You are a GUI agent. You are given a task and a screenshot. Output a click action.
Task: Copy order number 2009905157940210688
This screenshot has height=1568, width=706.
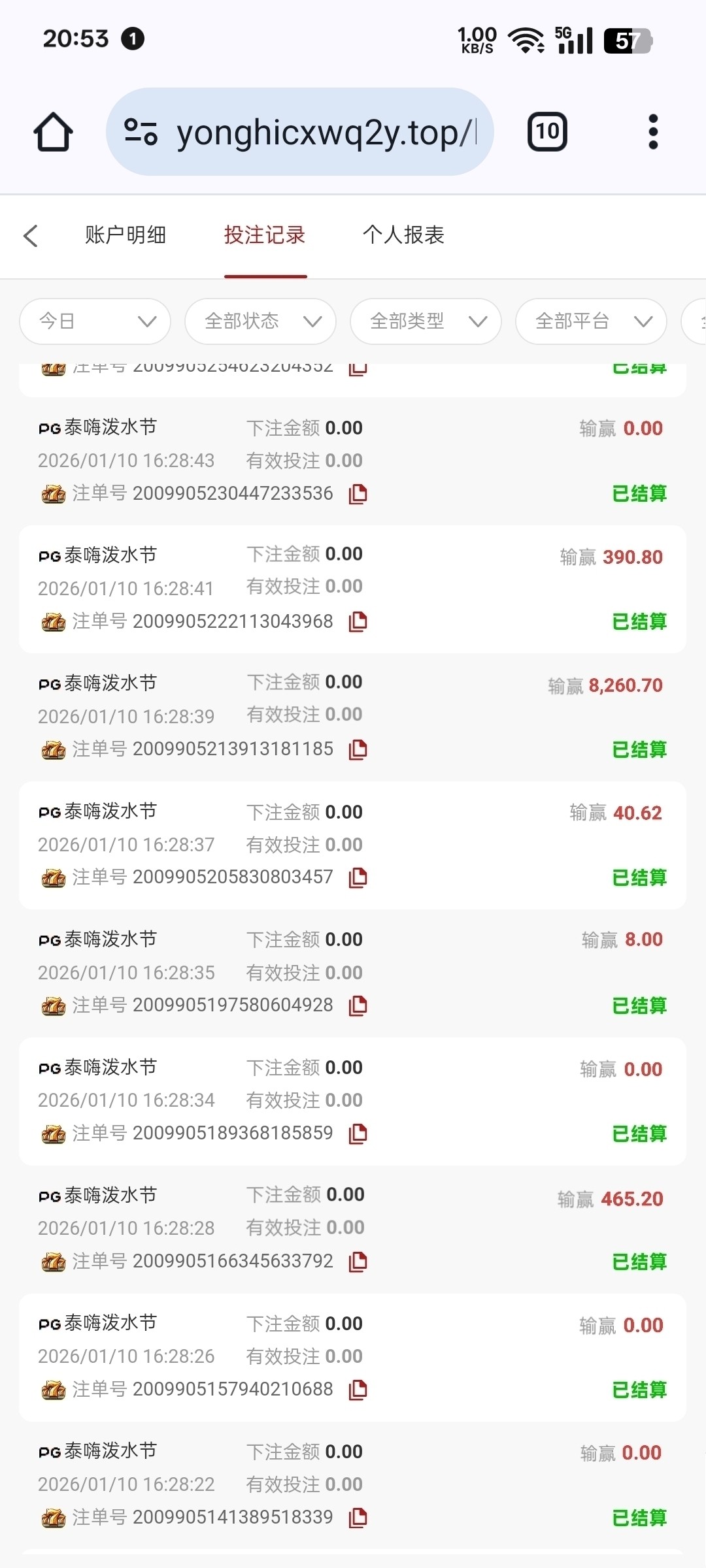click(x=358, y=1390)
